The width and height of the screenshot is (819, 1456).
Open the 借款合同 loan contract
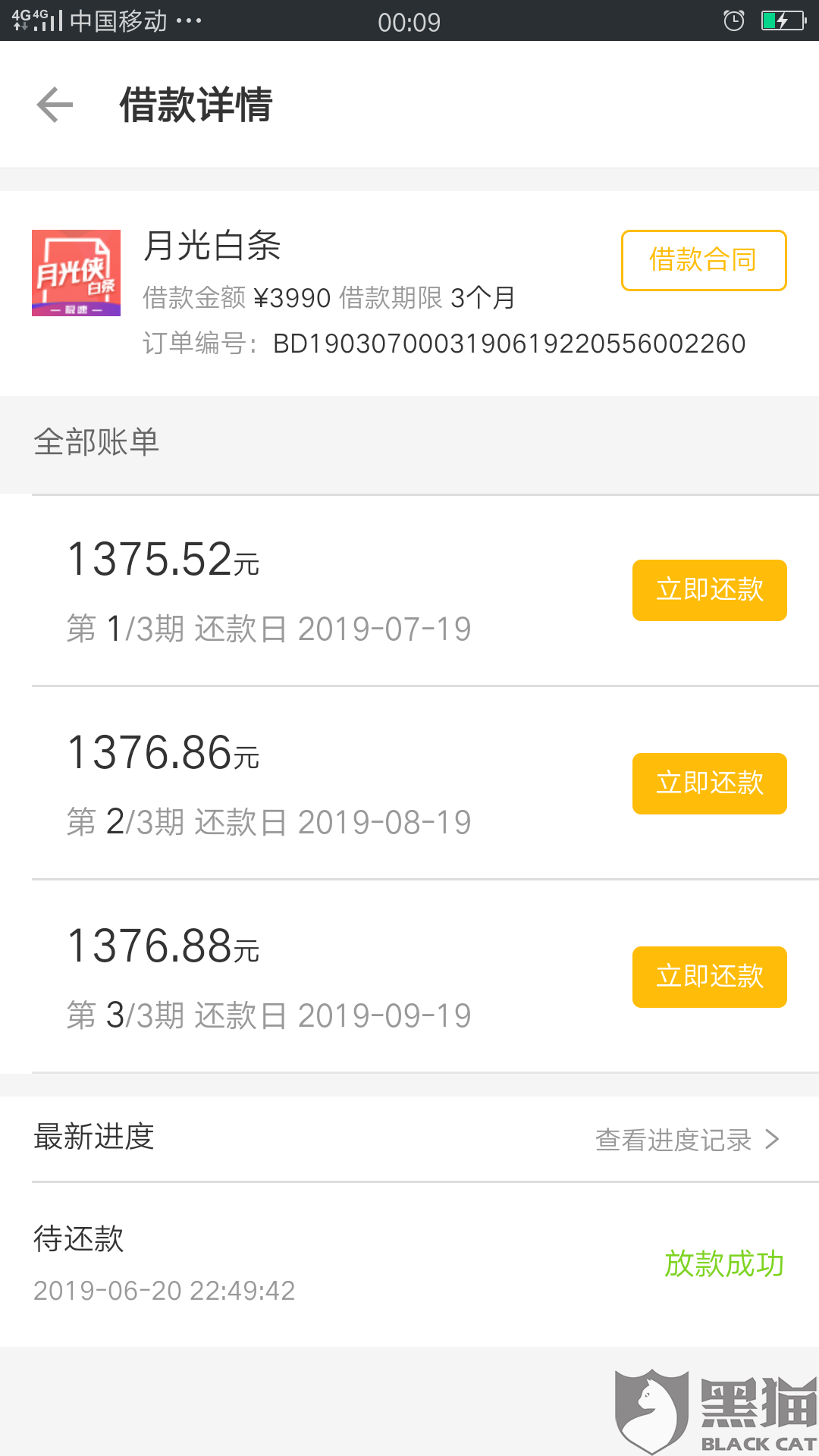pyautogui.click(x=703, y=260)
